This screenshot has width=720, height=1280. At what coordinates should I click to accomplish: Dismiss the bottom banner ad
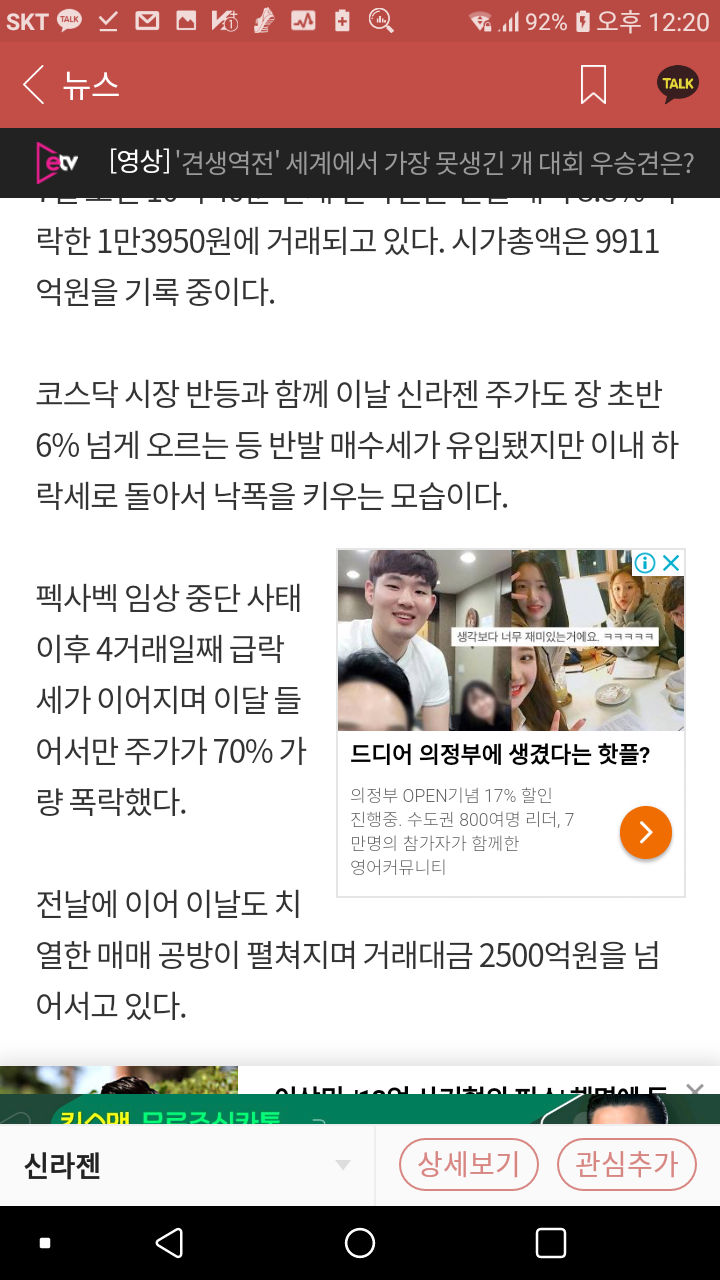[x=695, y=1089]
